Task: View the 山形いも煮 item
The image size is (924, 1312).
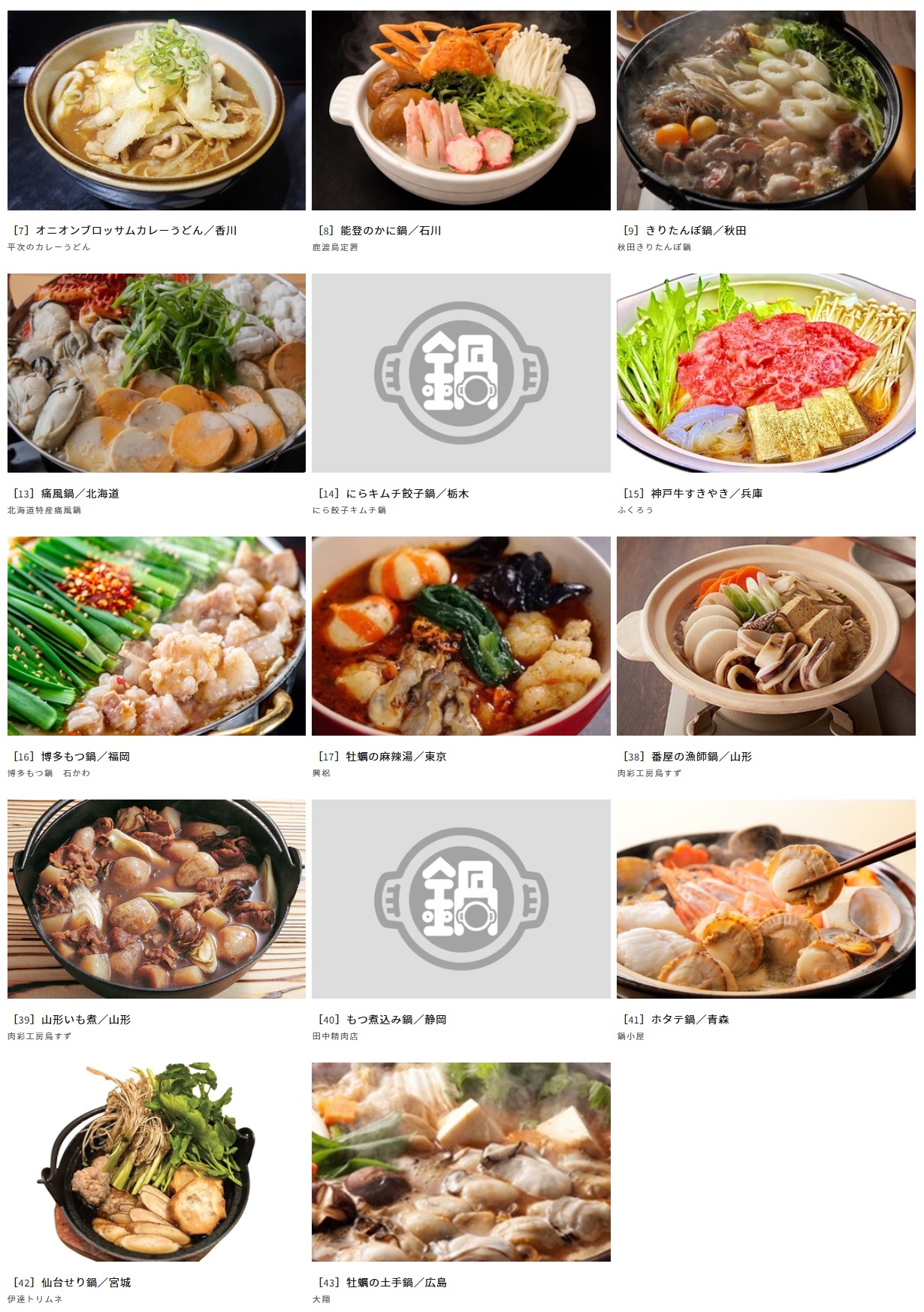Action: pyautogui.click(x=156, y=899)
